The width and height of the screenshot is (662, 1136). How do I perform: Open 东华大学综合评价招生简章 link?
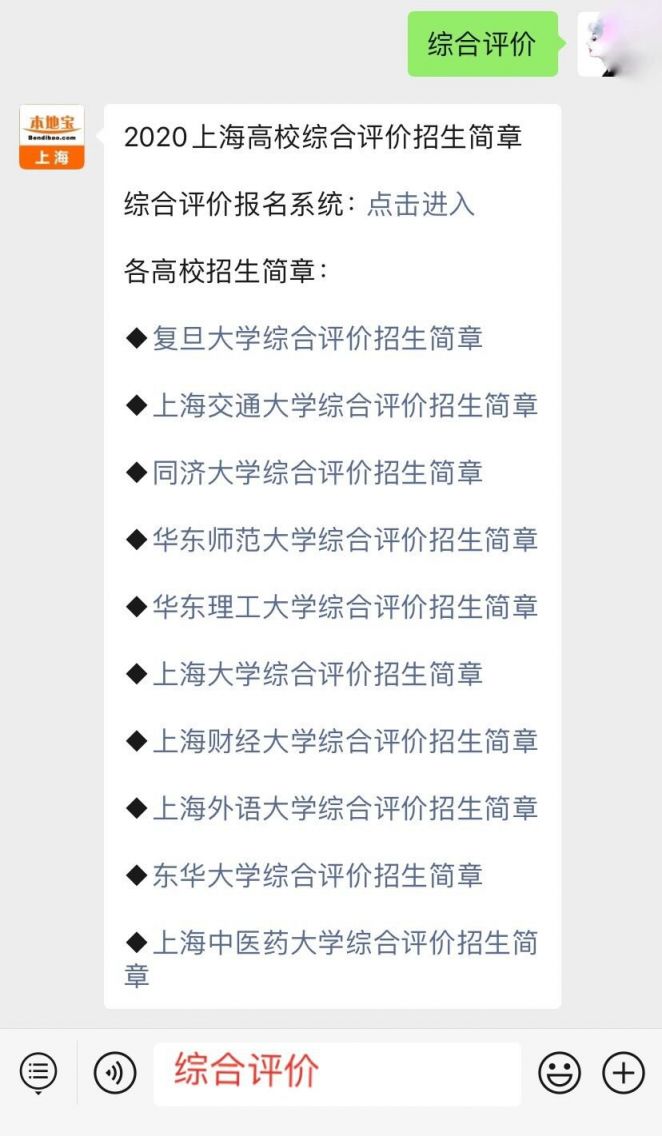(317, 875)
